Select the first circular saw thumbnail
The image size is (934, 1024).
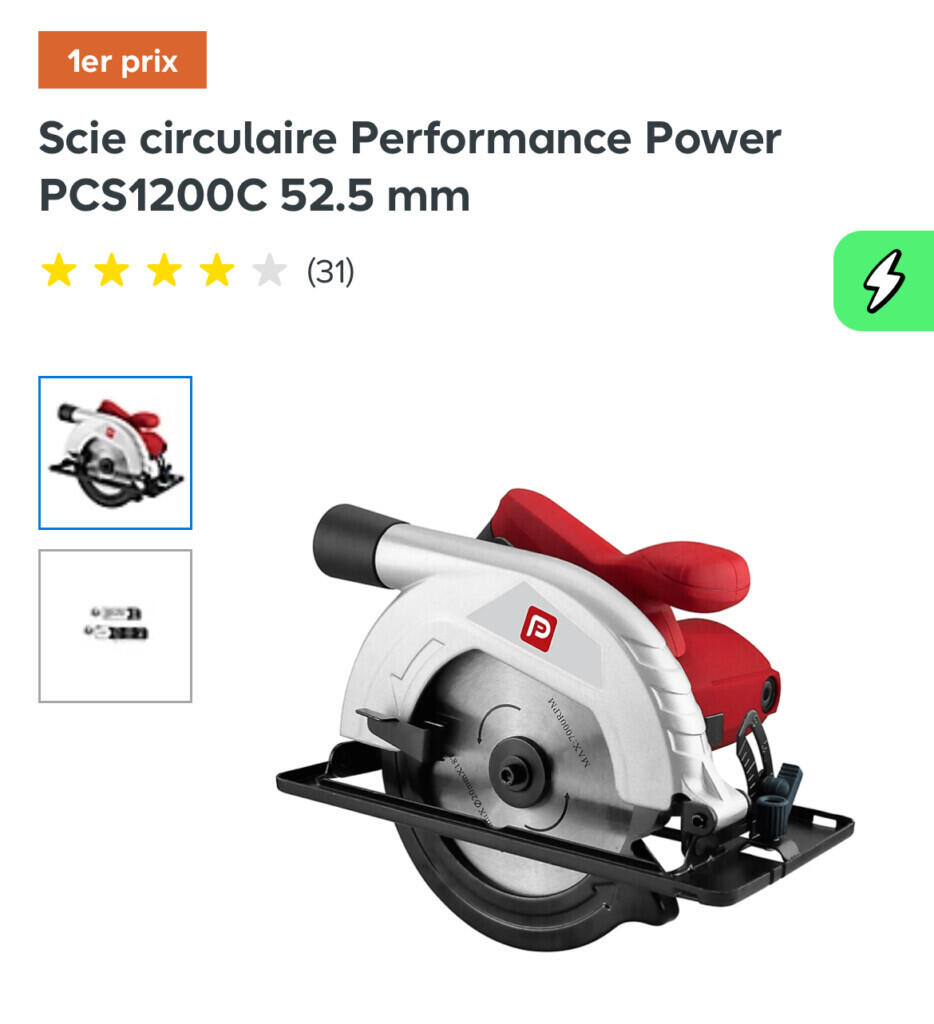click(x=115, y=453)
